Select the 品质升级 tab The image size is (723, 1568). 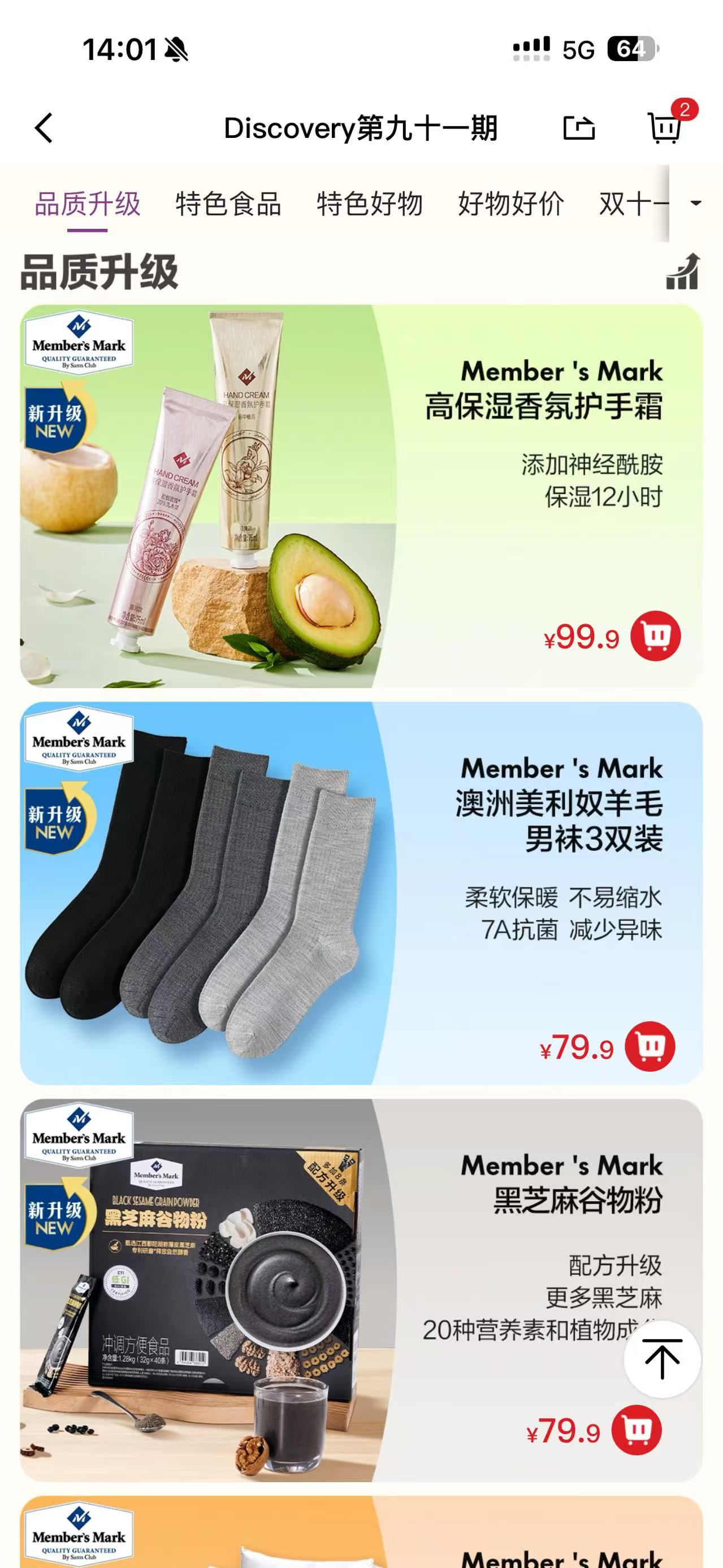pyautogui.click(x=88, y=204)
